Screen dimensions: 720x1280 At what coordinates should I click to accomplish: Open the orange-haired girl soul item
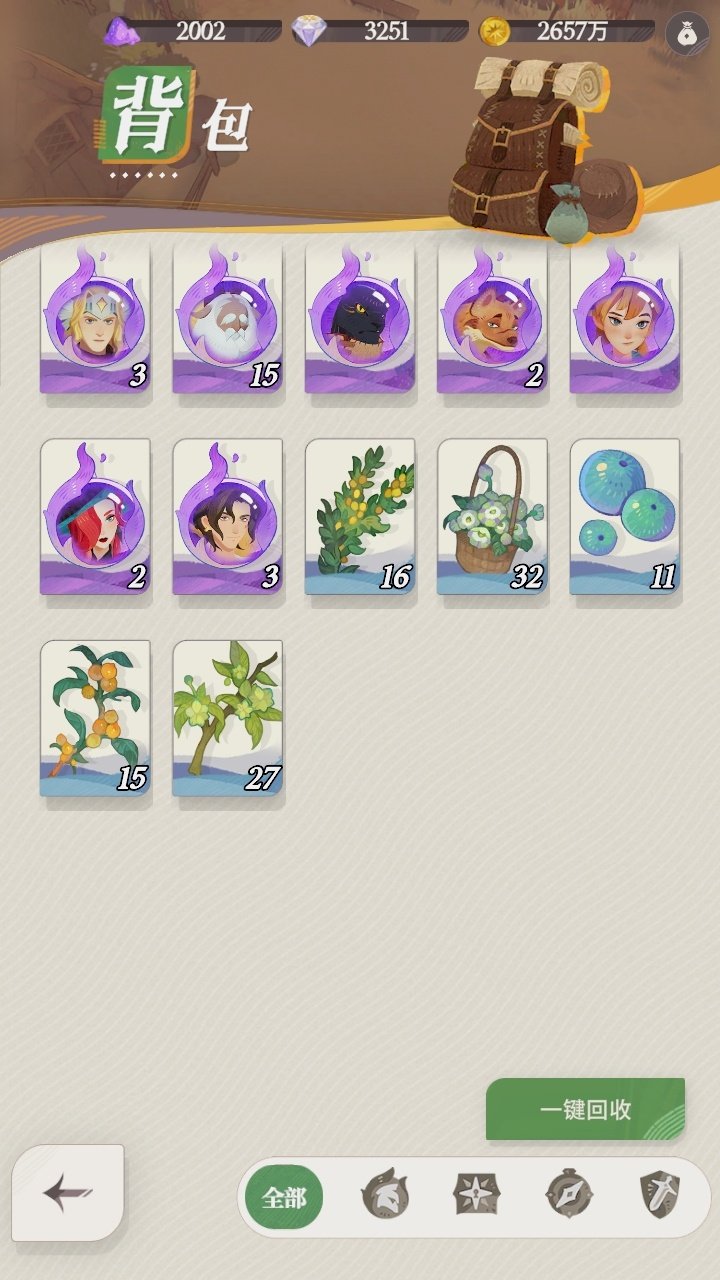[x=624, y=318]
